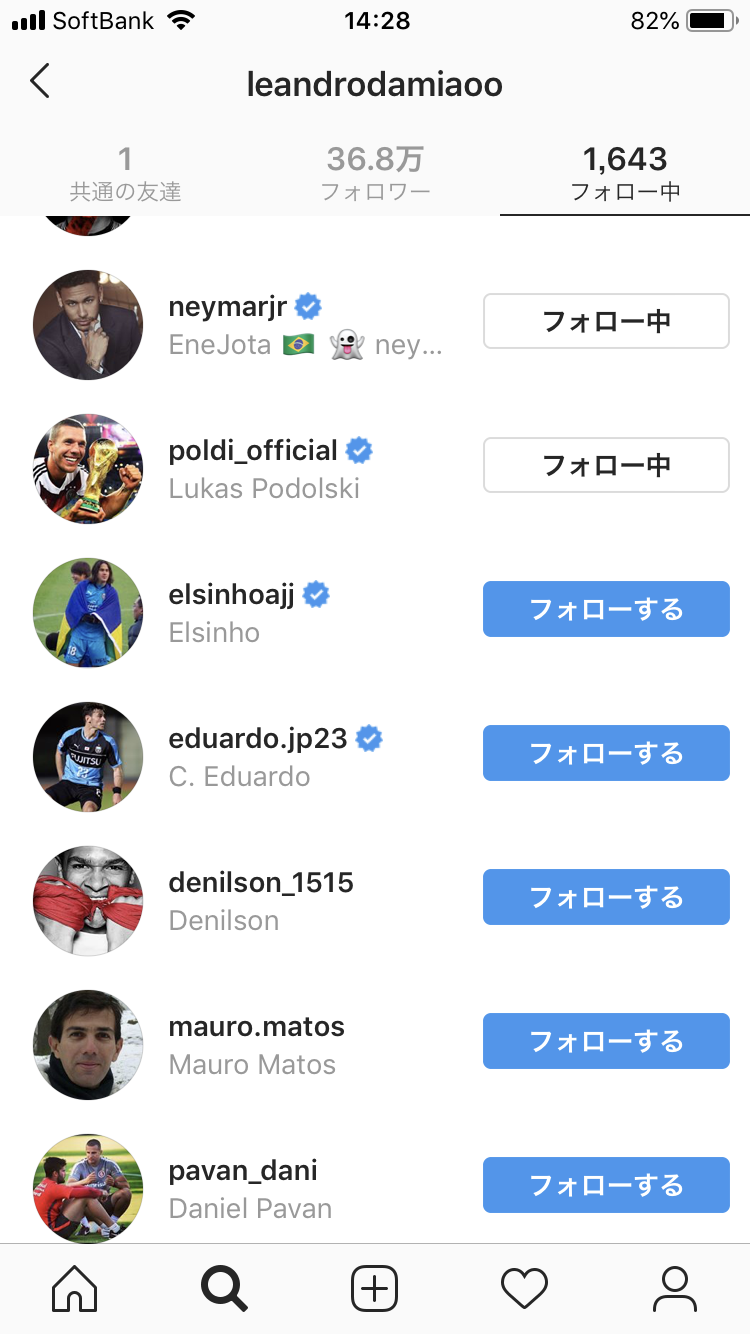The image size is (750, 1334).
Task: Tap the フォロー中 button next to poldi_official
Action: tap(606, 465)
